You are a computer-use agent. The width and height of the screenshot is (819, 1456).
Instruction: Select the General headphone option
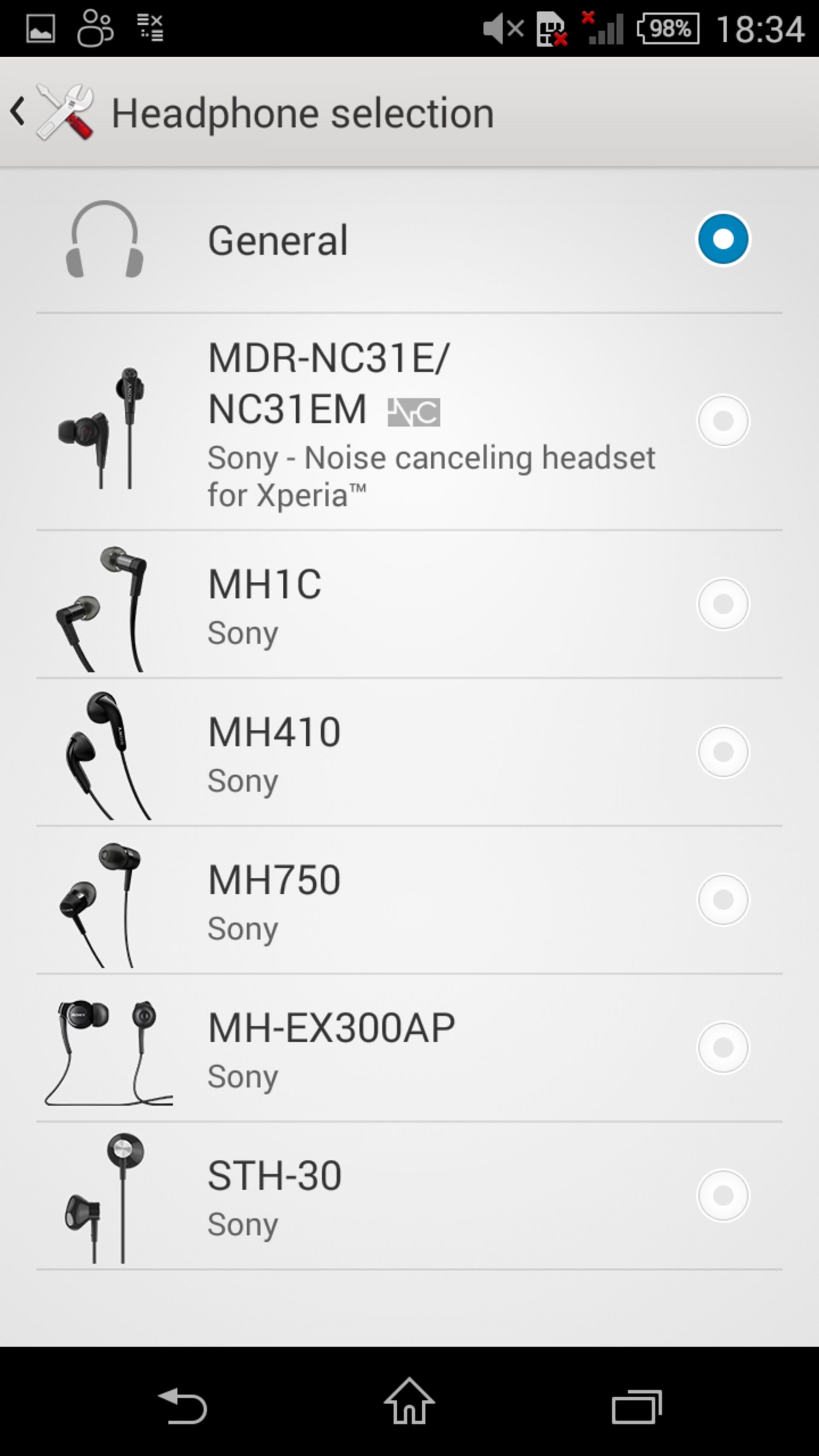[722, 239]
